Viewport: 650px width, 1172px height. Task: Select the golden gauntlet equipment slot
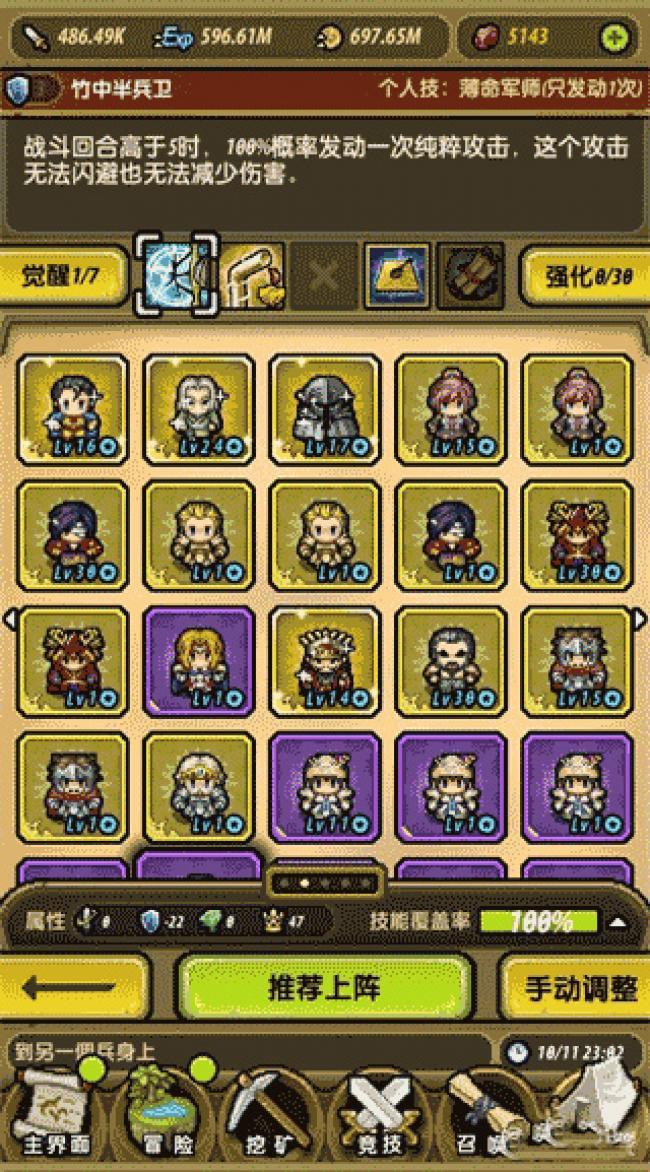(253, 275)
